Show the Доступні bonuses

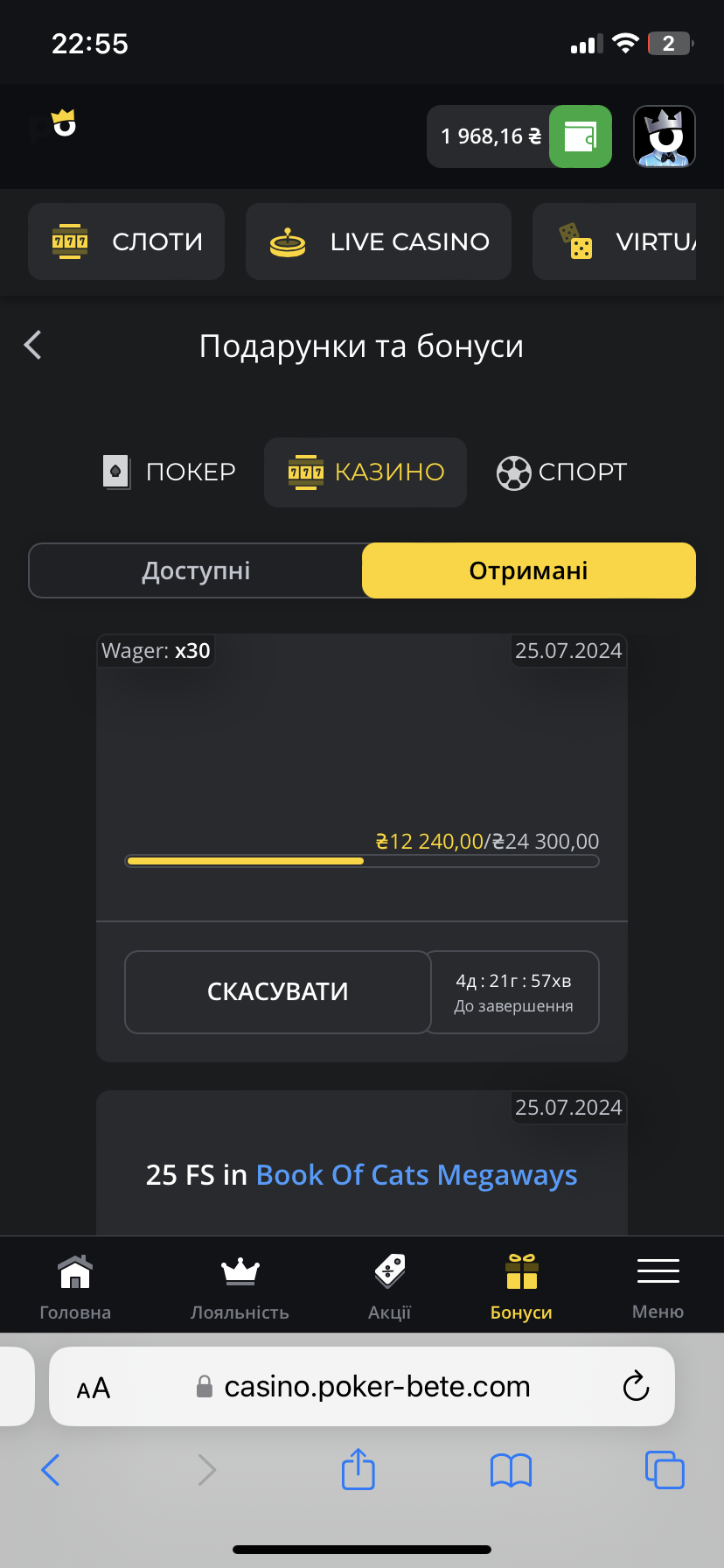click(196, 570)
